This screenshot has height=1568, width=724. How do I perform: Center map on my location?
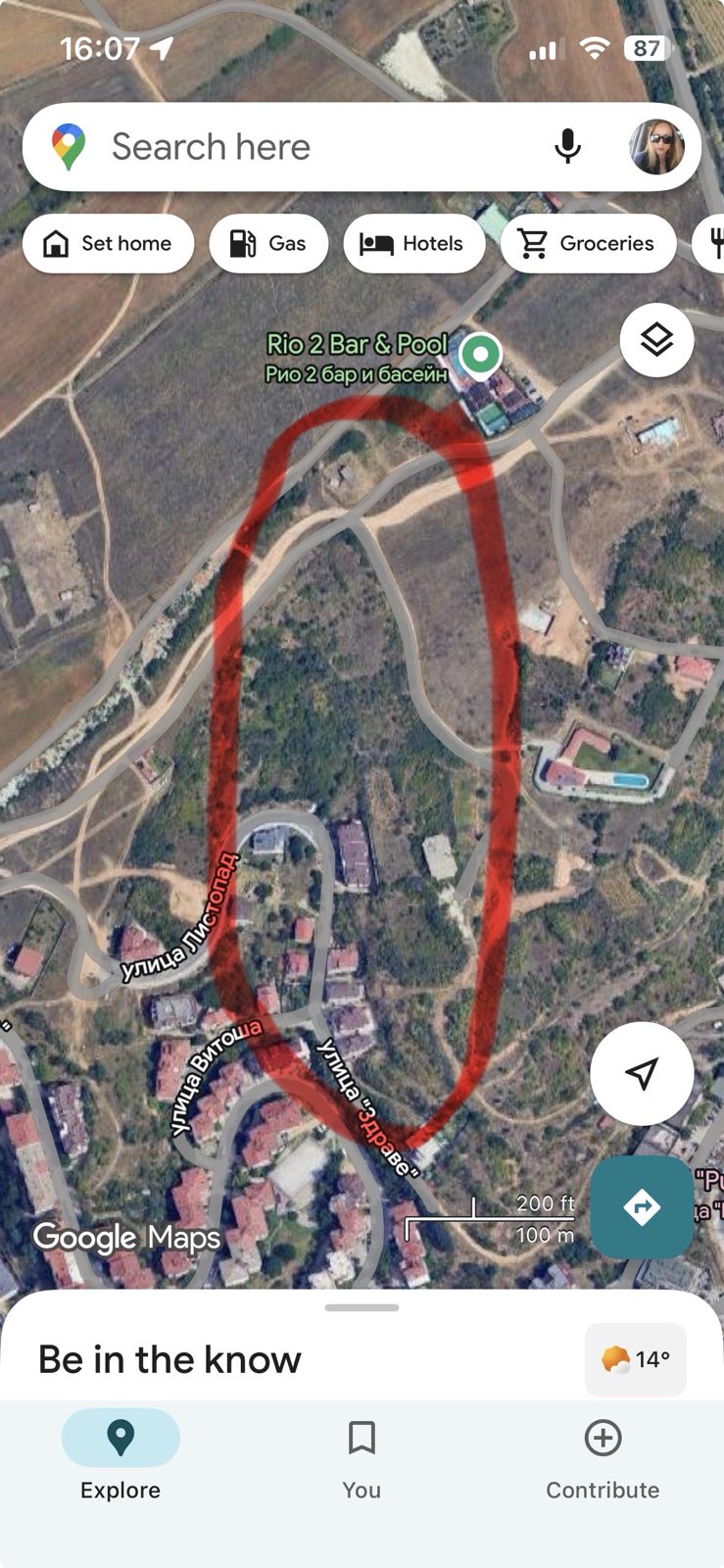(x=642, y=1073)
